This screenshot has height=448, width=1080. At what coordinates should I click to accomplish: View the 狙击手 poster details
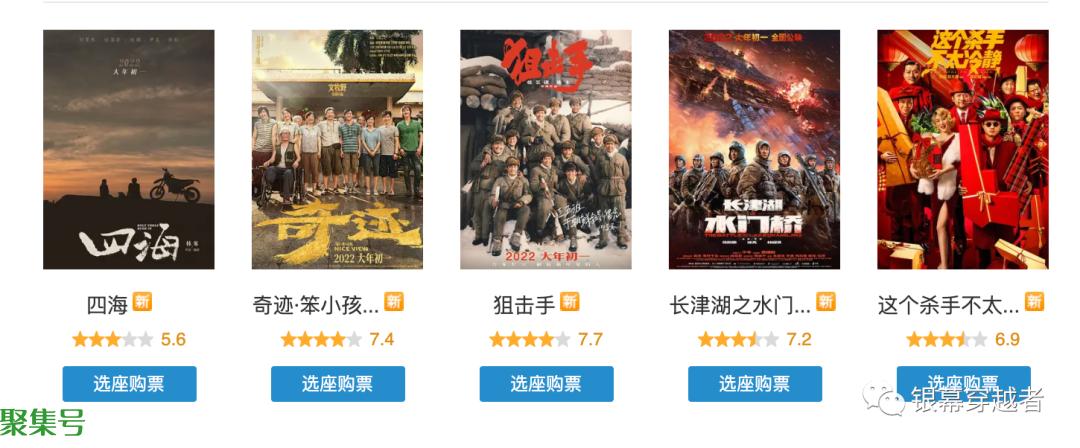[x=546, y=150]
